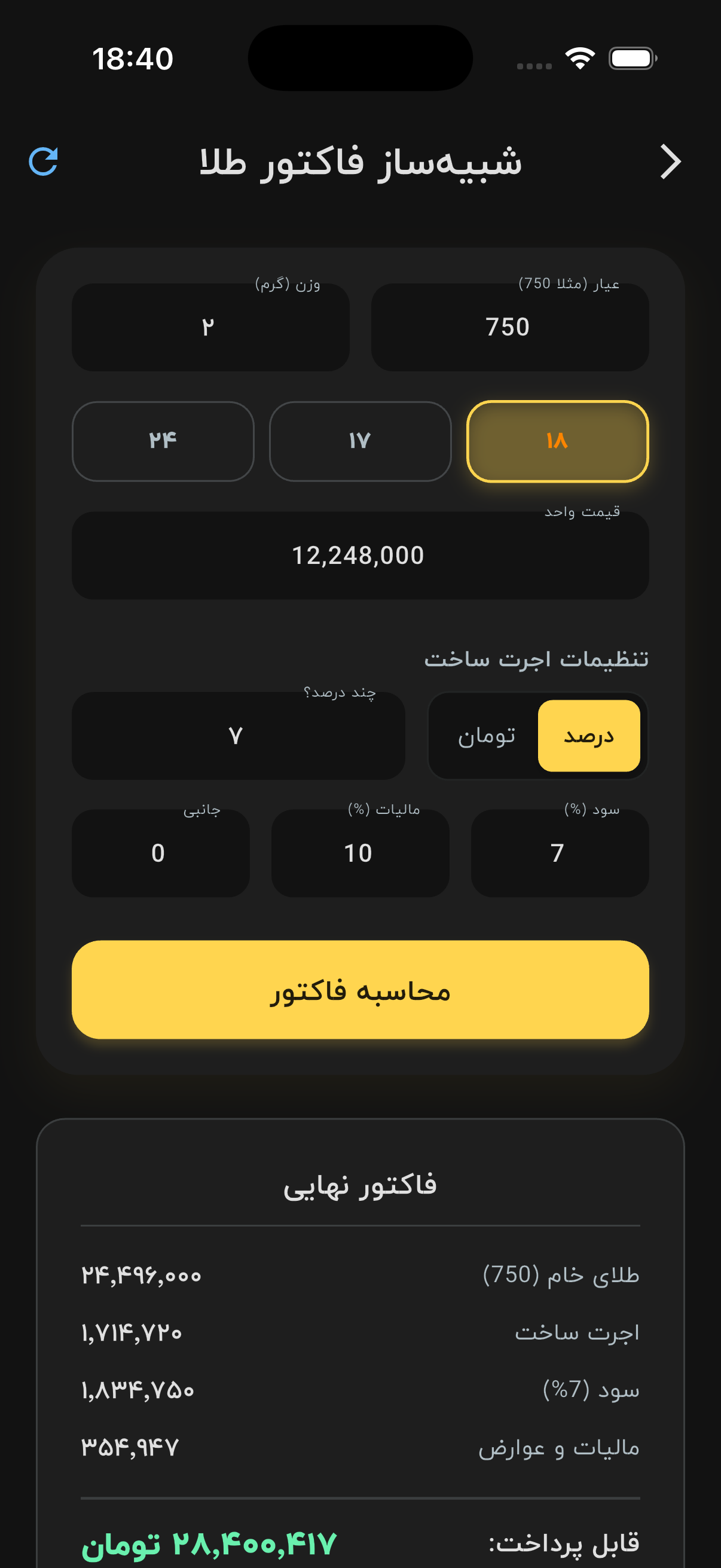This screenshot has width=721, height=1568.
Task: Edit the tax (مالیات) percent field
Action: 359,853
